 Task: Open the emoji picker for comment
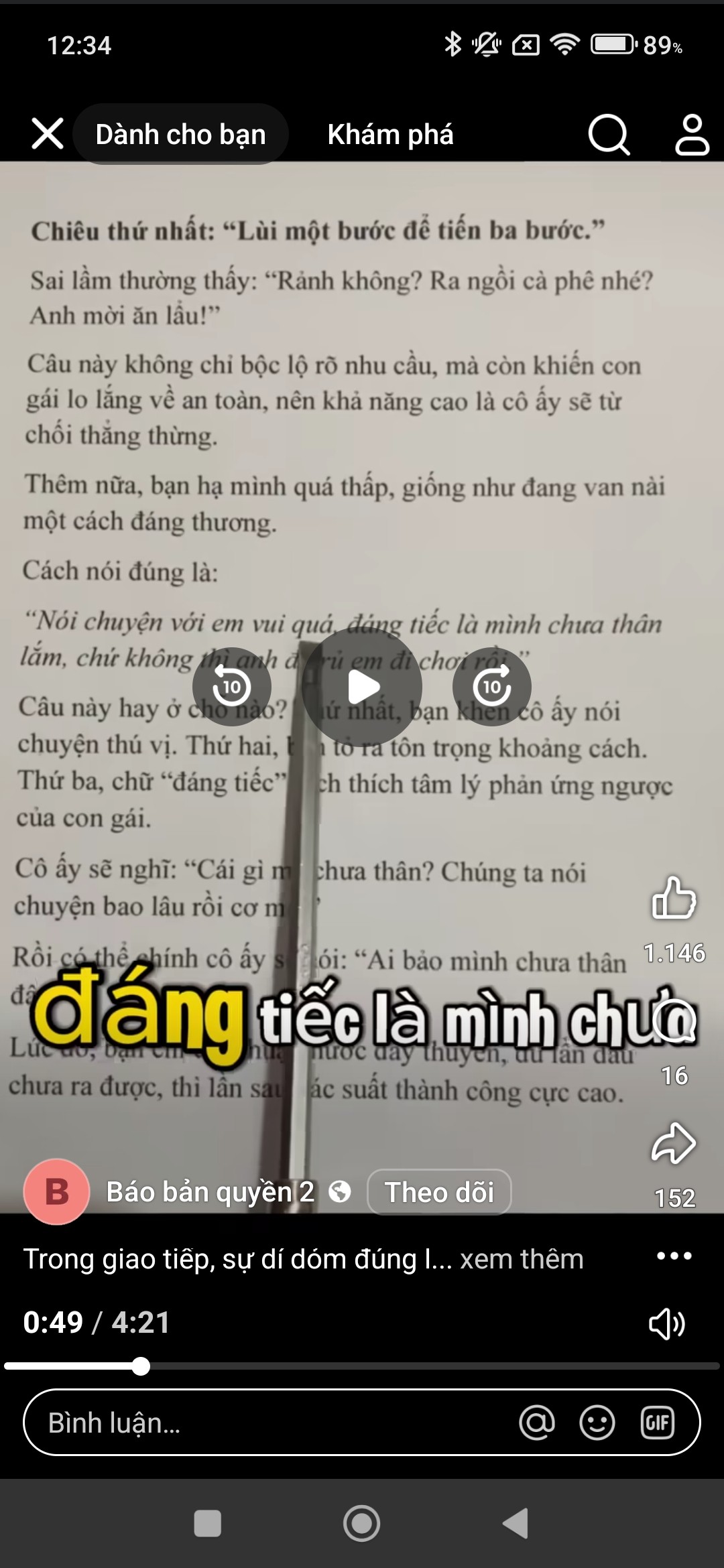pyautogui.click(x=597, y=1423)
